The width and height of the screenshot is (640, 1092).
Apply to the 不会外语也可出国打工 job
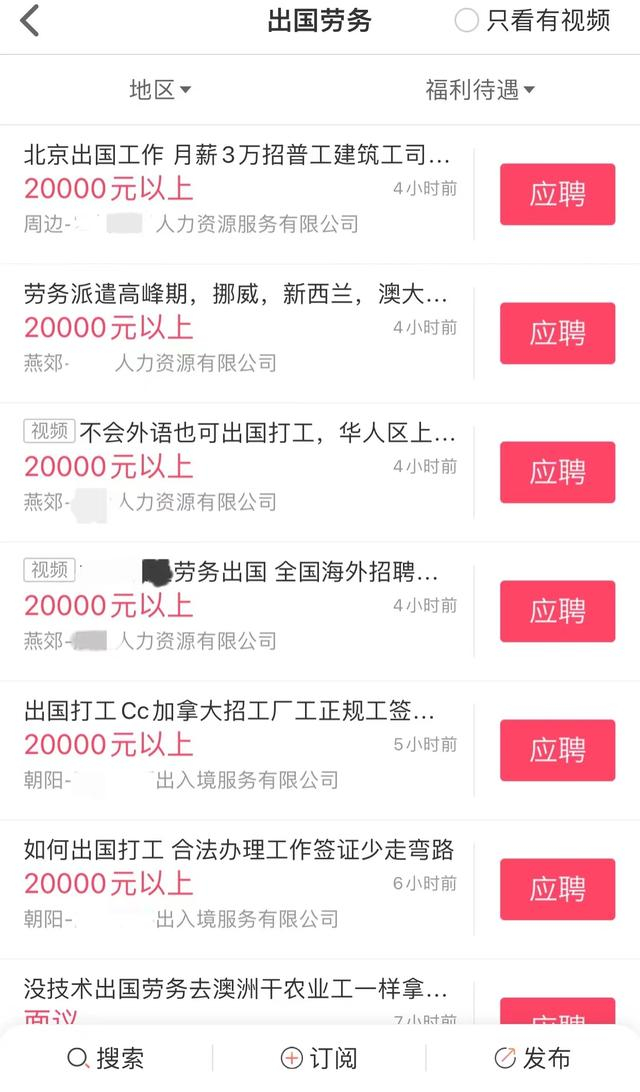tap(557, 472)
